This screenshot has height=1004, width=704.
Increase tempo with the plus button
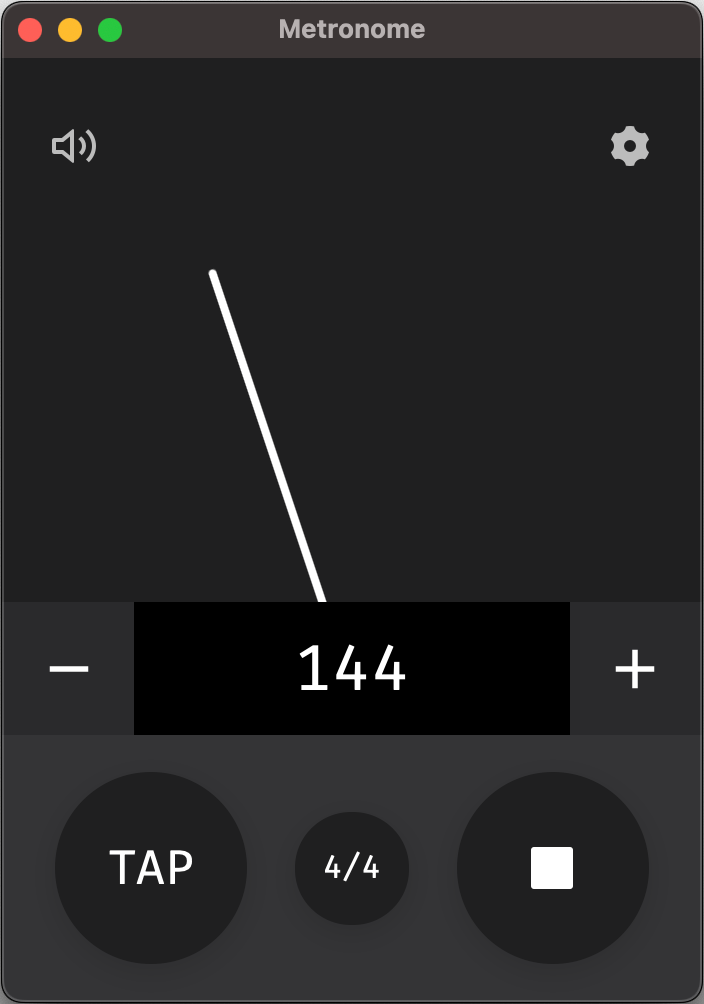pos(635,668)
